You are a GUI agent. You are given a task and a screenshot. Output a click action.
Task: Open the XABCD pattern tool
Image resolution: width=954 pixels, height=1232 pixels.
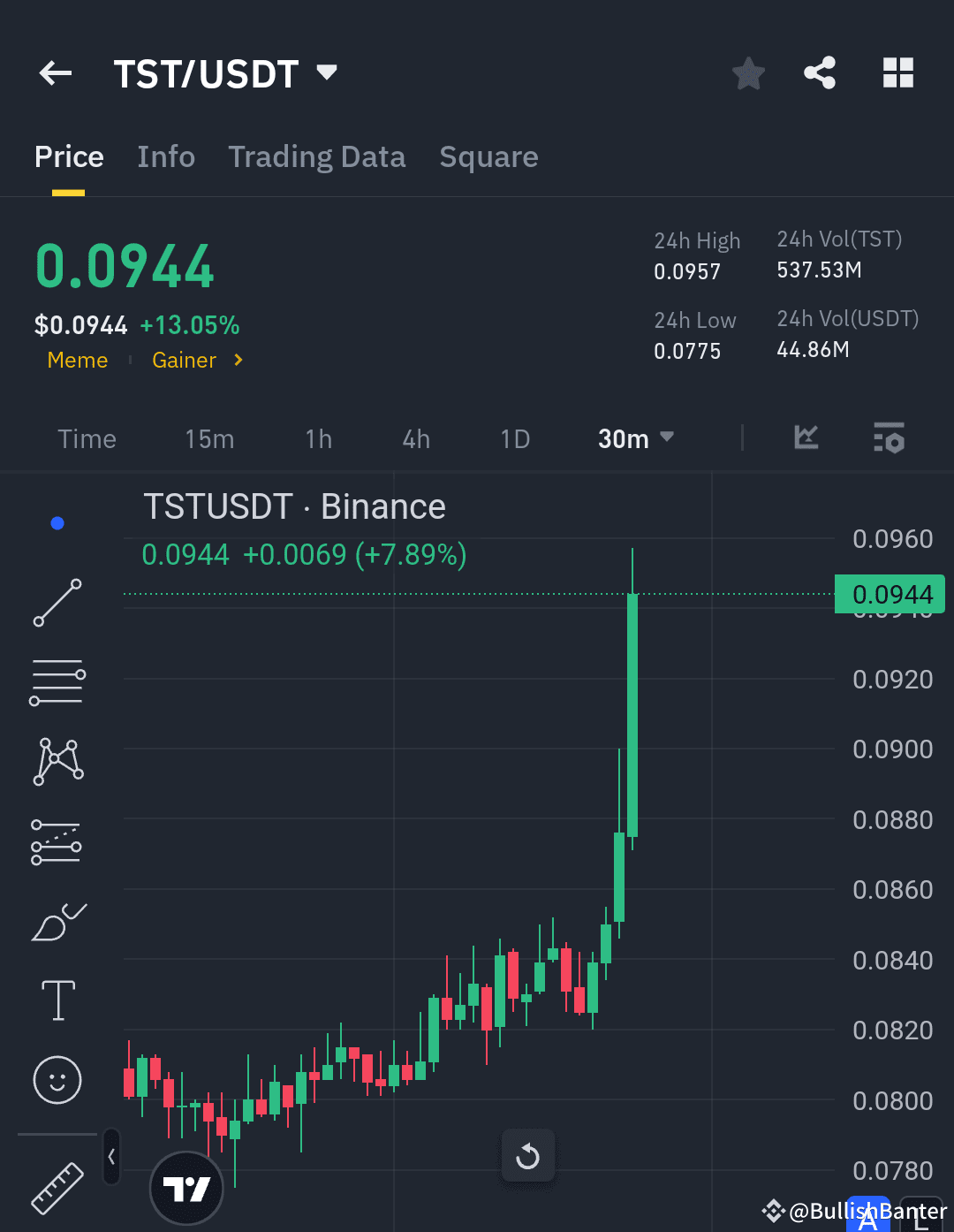tap(57, 760)
